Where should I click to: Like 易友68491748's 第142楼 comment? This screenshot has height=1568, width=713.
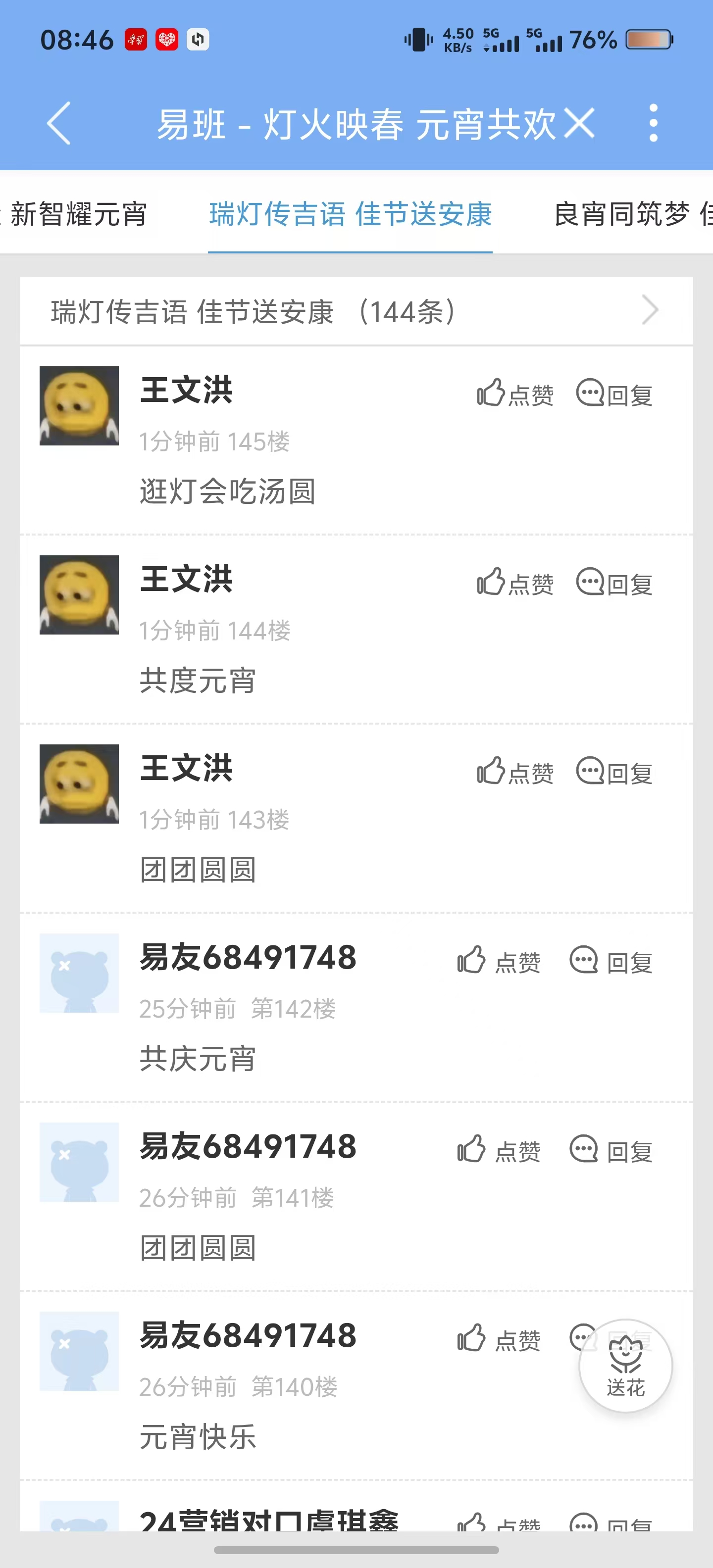(x=499, y=961)
